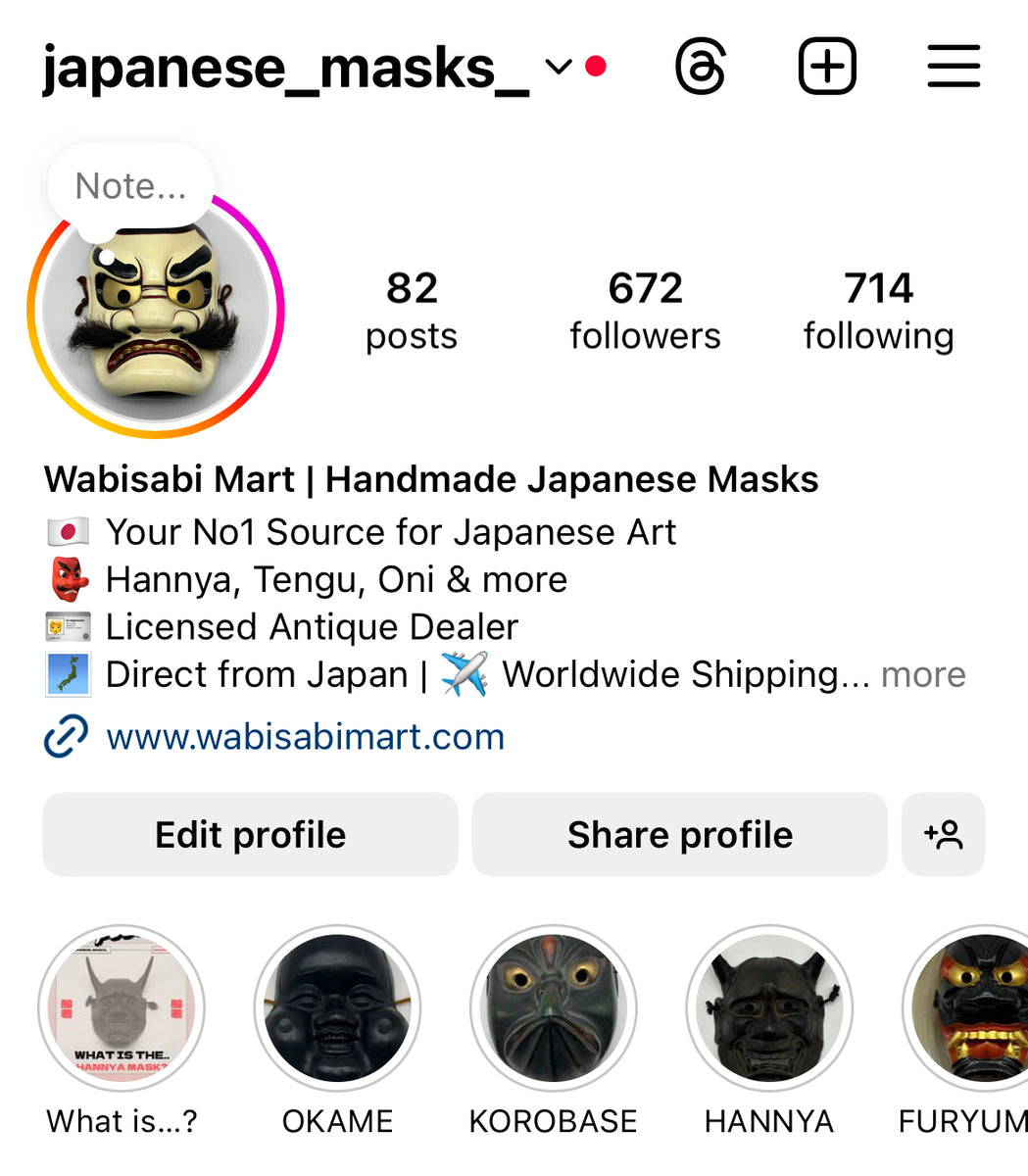
Task: Expand the bio with more
Action: point(923,675)
